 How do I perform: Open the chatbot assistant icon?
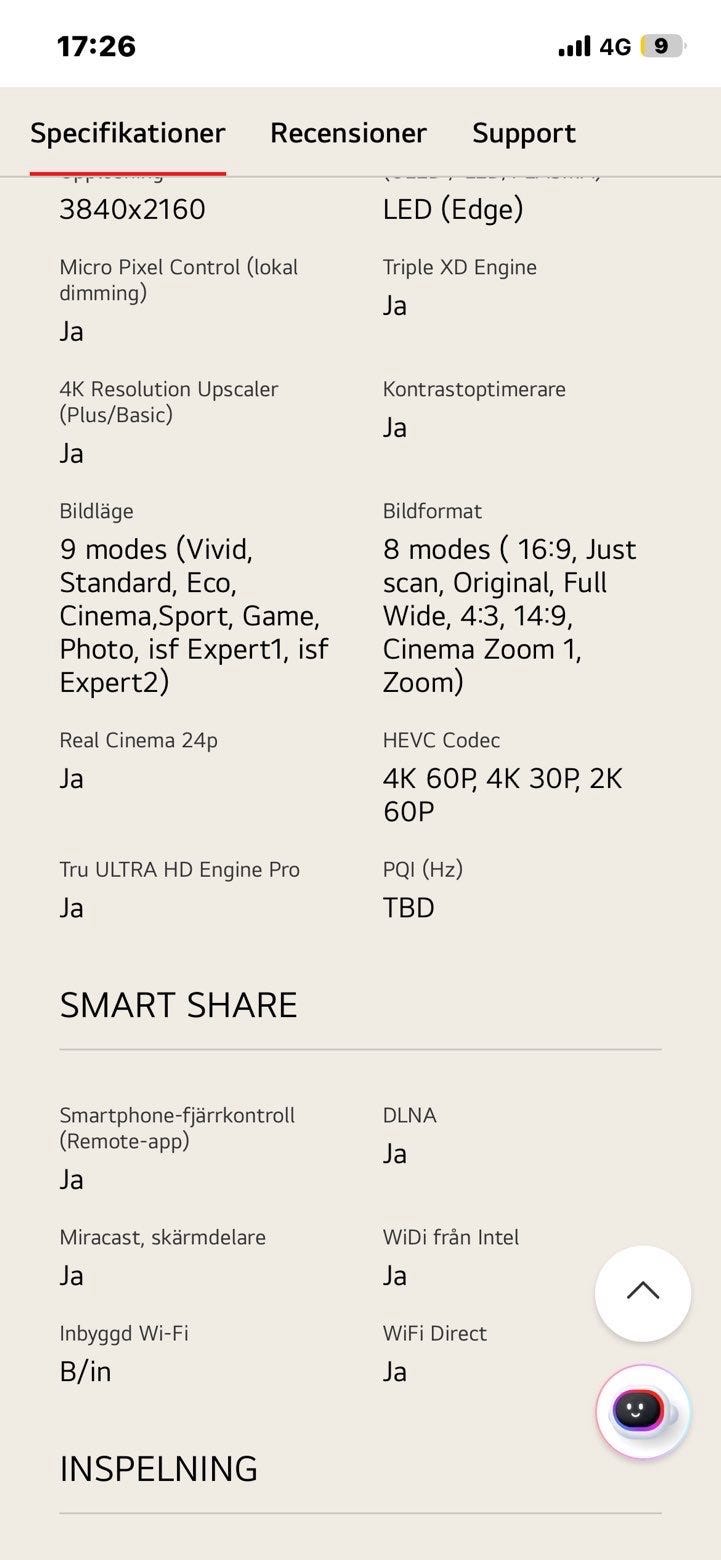coord(643,1413)
